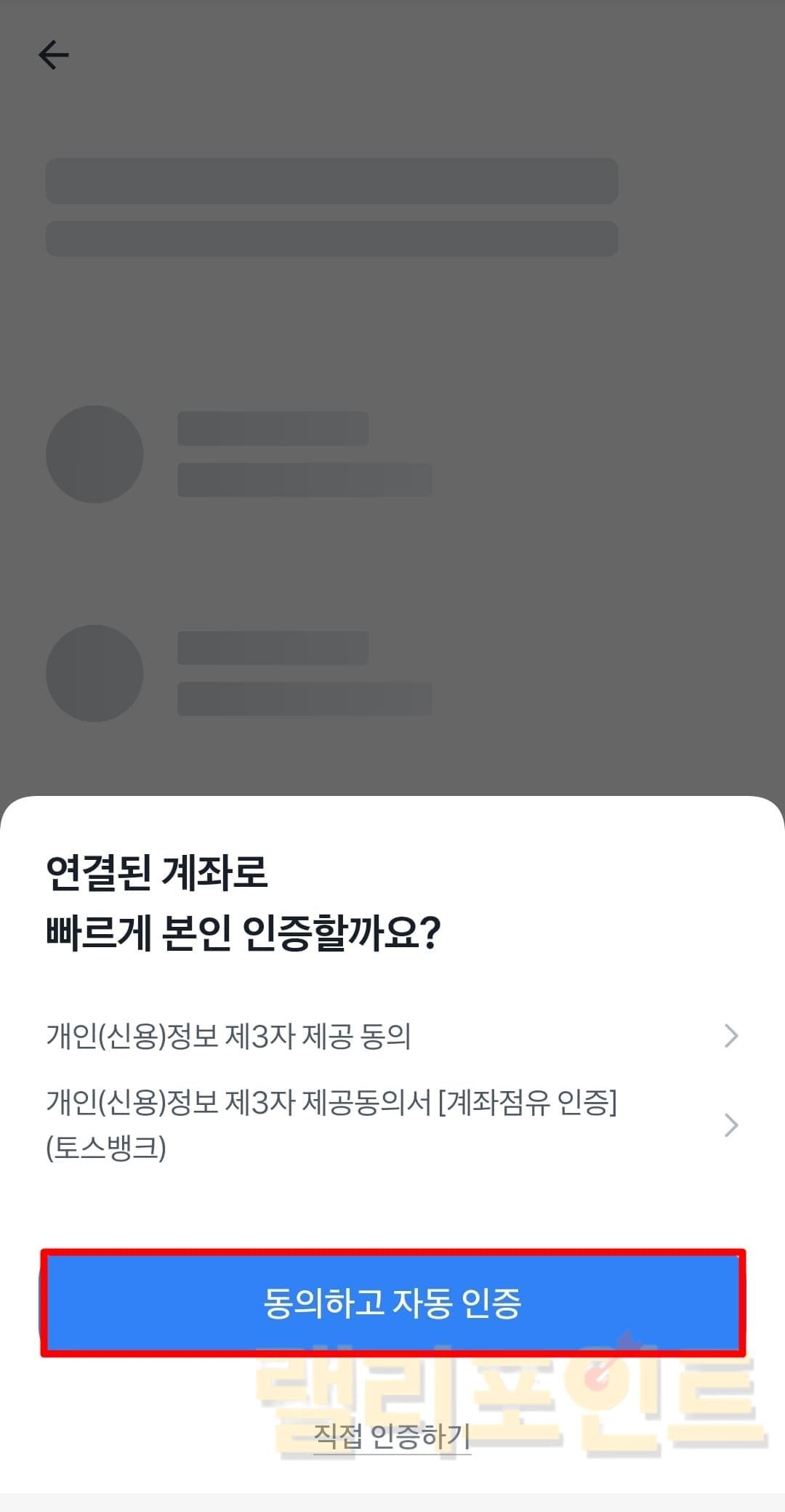Choose 직접 인증하기 link

(x=392, y=1436)
